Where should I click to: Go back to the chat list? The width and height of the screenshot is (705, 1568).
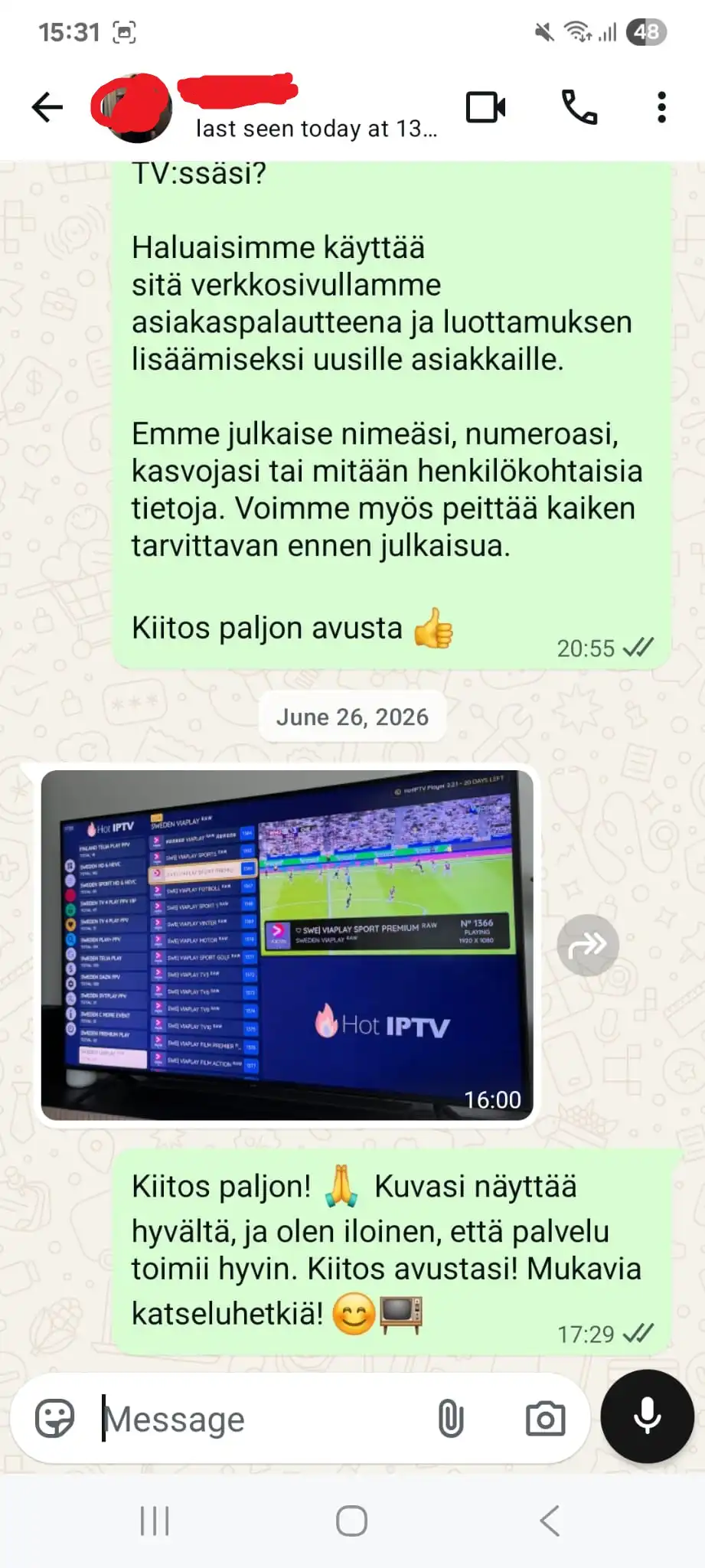tap(47, 107)
